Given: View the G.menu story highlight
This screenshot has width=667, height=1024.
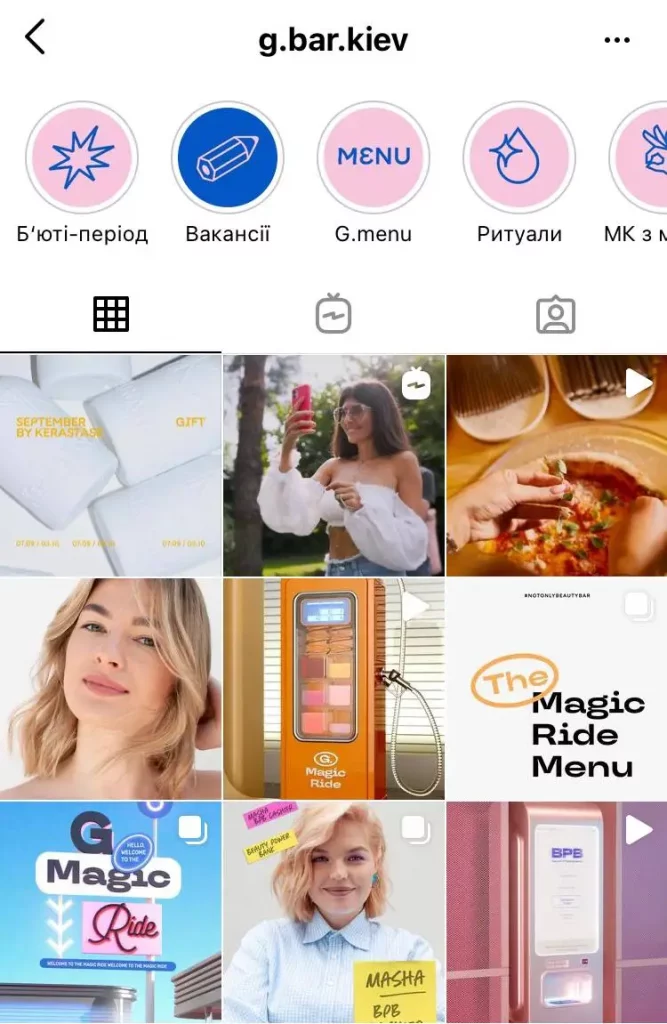Looking at the screenshot, I should pos(373,157).
